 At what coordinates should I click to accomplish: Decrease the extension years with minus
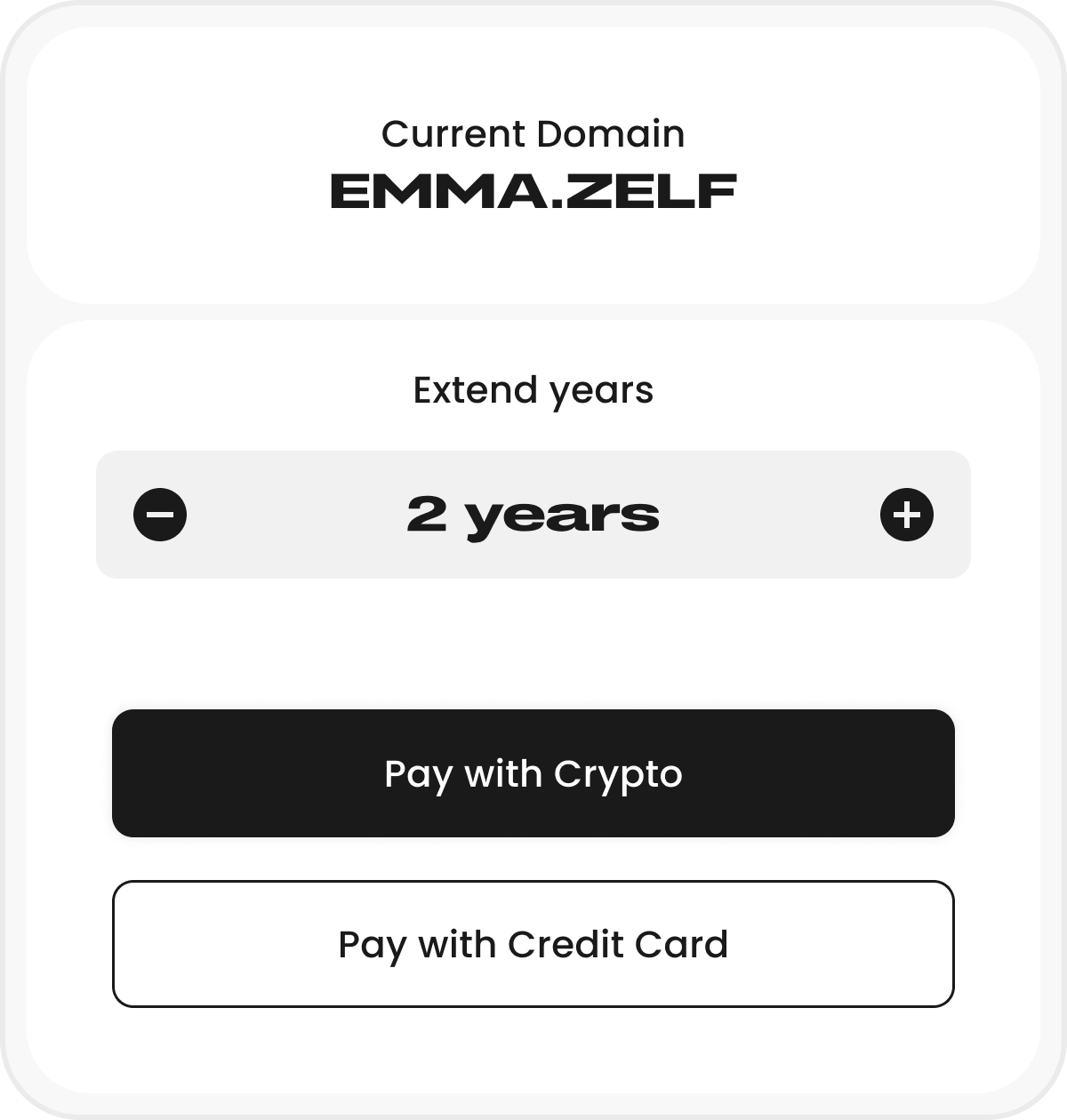[160, 515]
